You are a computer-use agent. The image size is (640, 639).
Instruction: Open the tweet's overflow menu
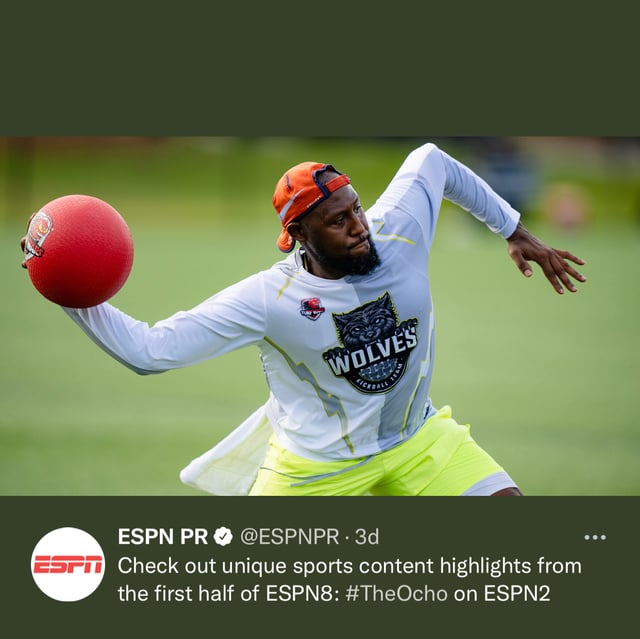point(595,537)
